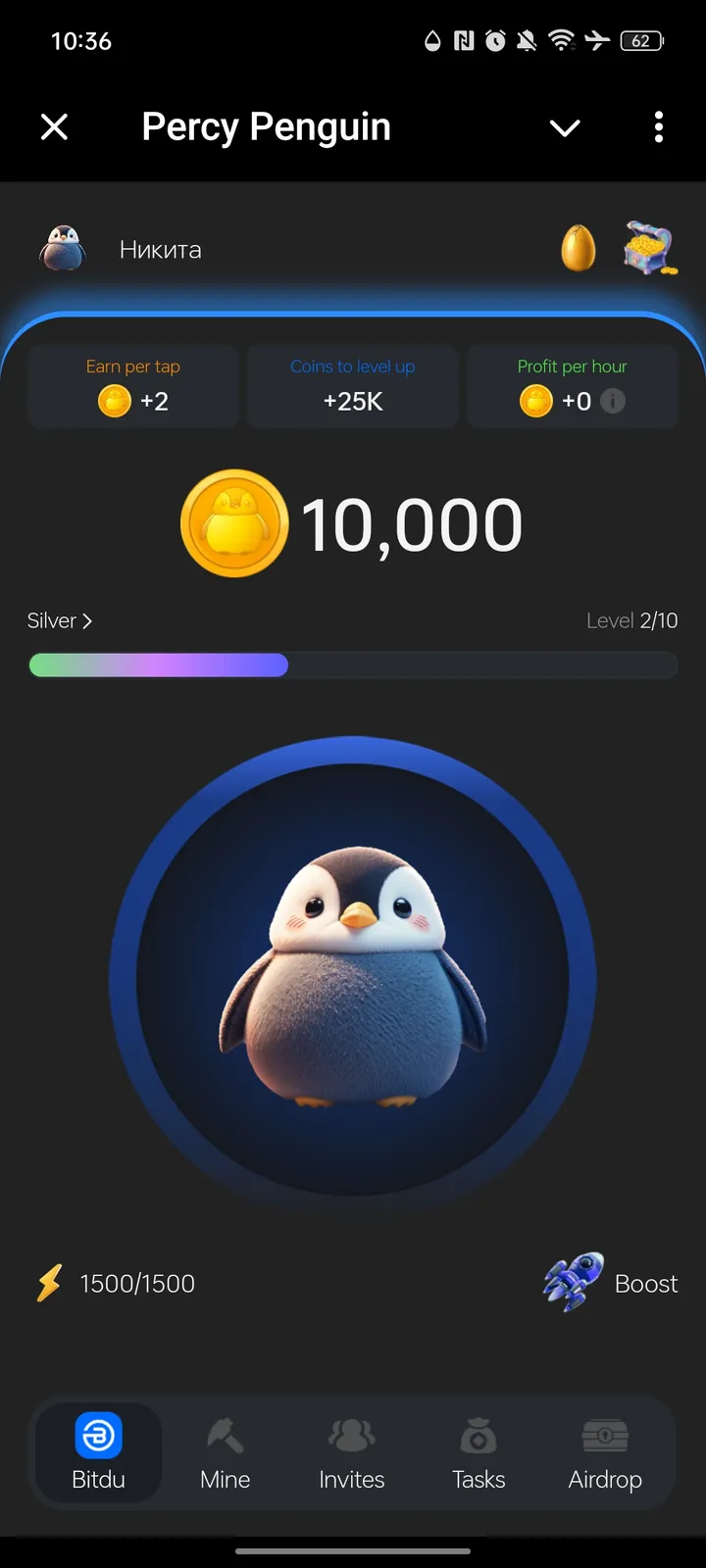Tap the Никита profile avatar
The image size is (706, 1568).
click(x=63, y=248)
